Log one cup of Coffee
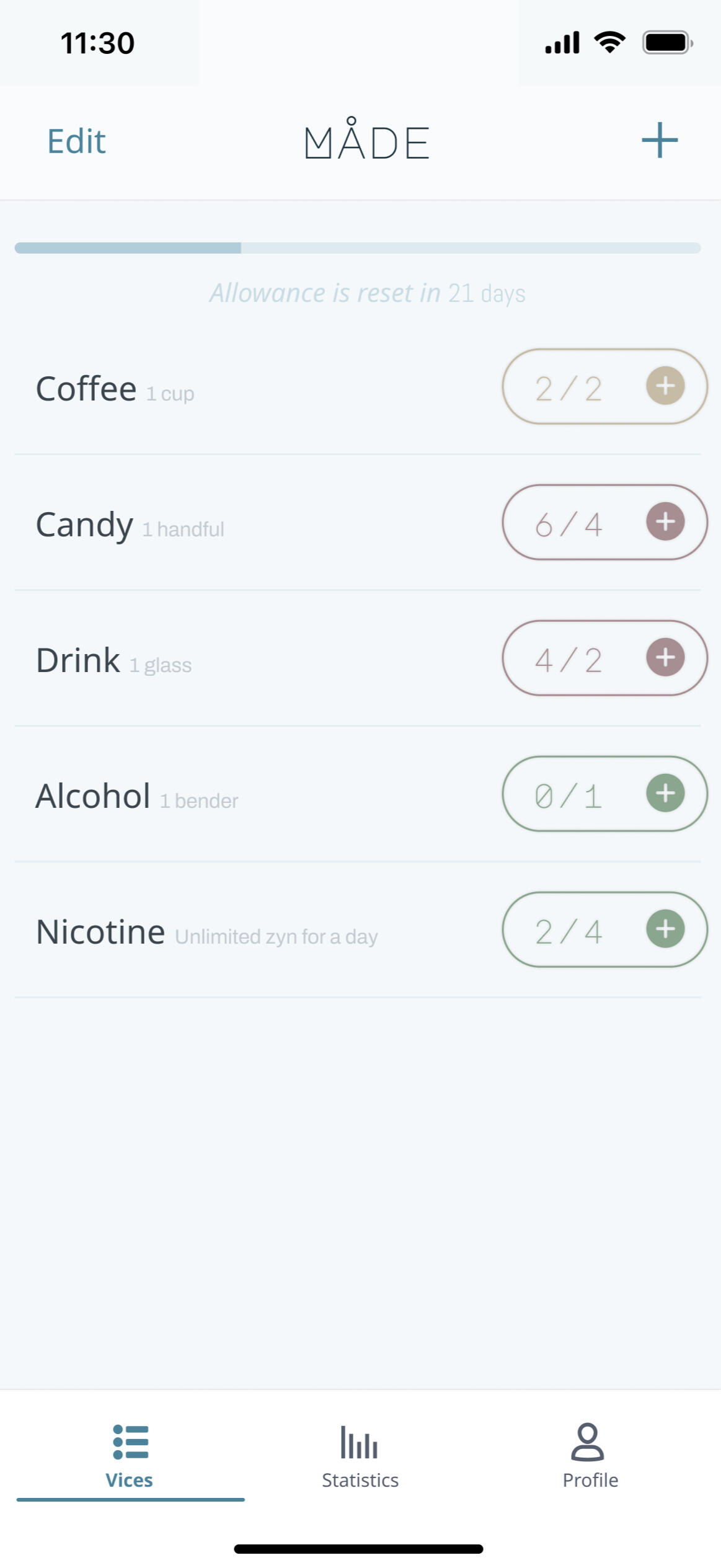This screenshot has height=1568, width=721. pos(665,386)
